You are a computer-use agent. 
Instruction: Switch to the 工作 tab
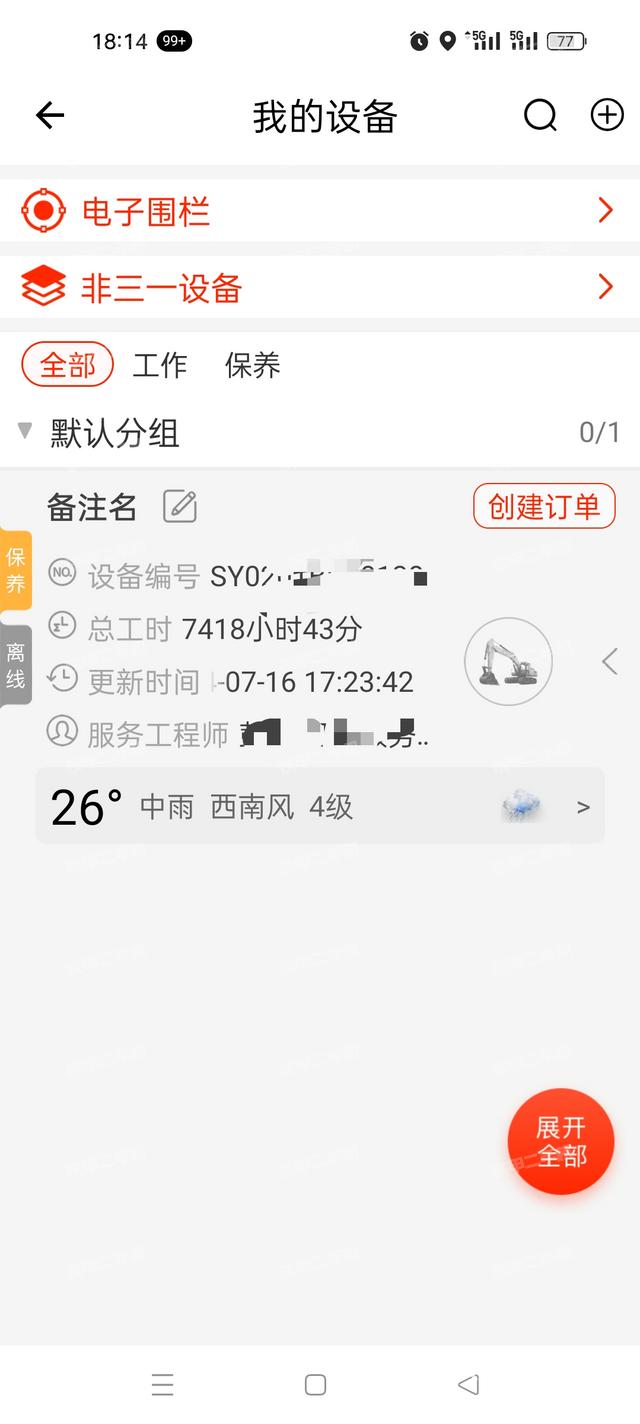160,365
